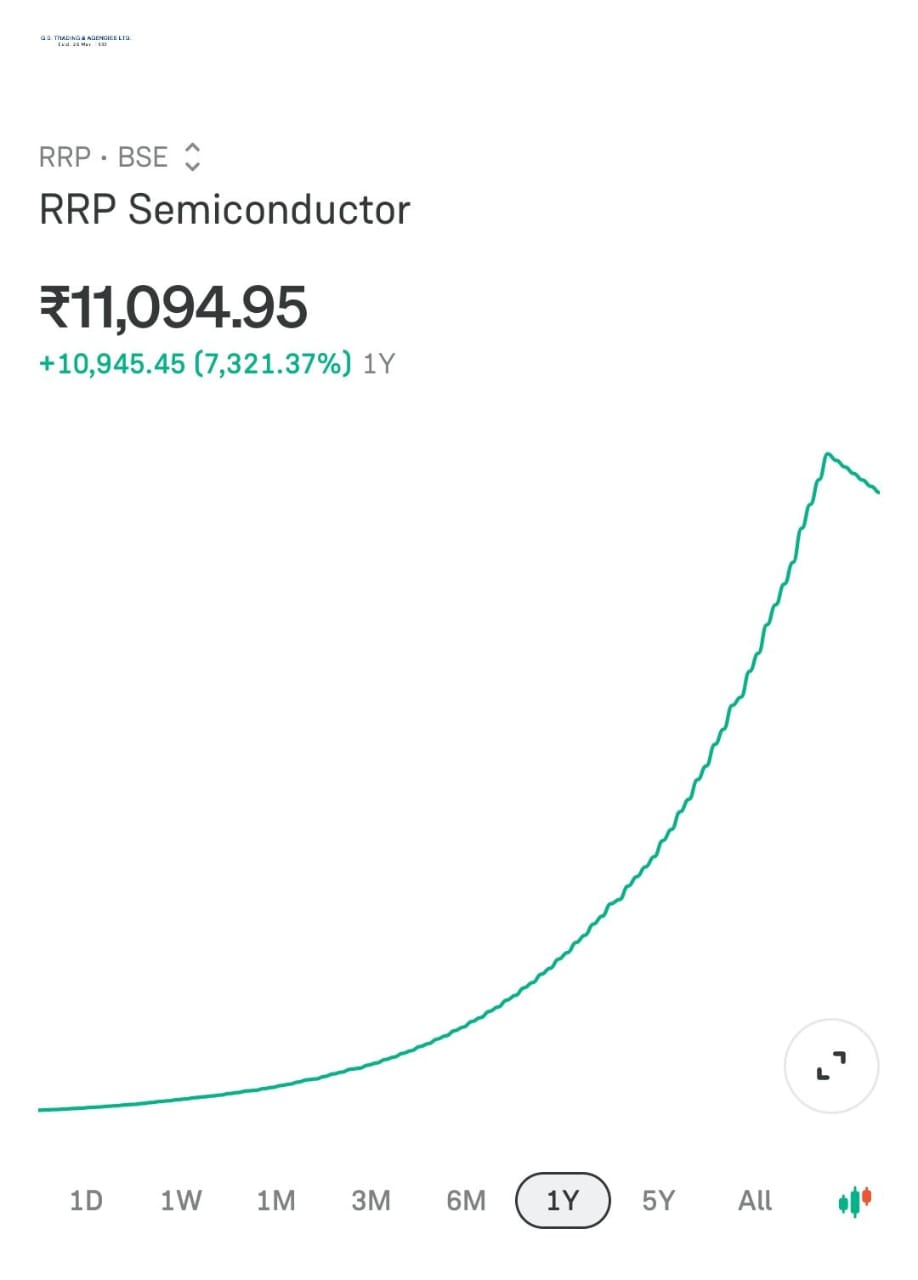Switch to the 1D timeframe tab
The width and height of the screenshot is (918, 1280).
[86, 1200]
